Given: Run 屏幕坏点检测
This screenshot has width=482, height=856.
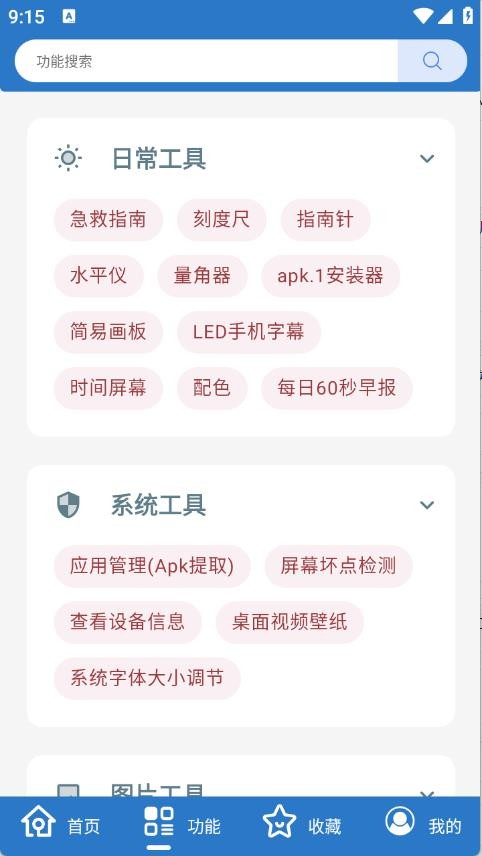Looking at the screenshot, I should click(x=338, y=567).
